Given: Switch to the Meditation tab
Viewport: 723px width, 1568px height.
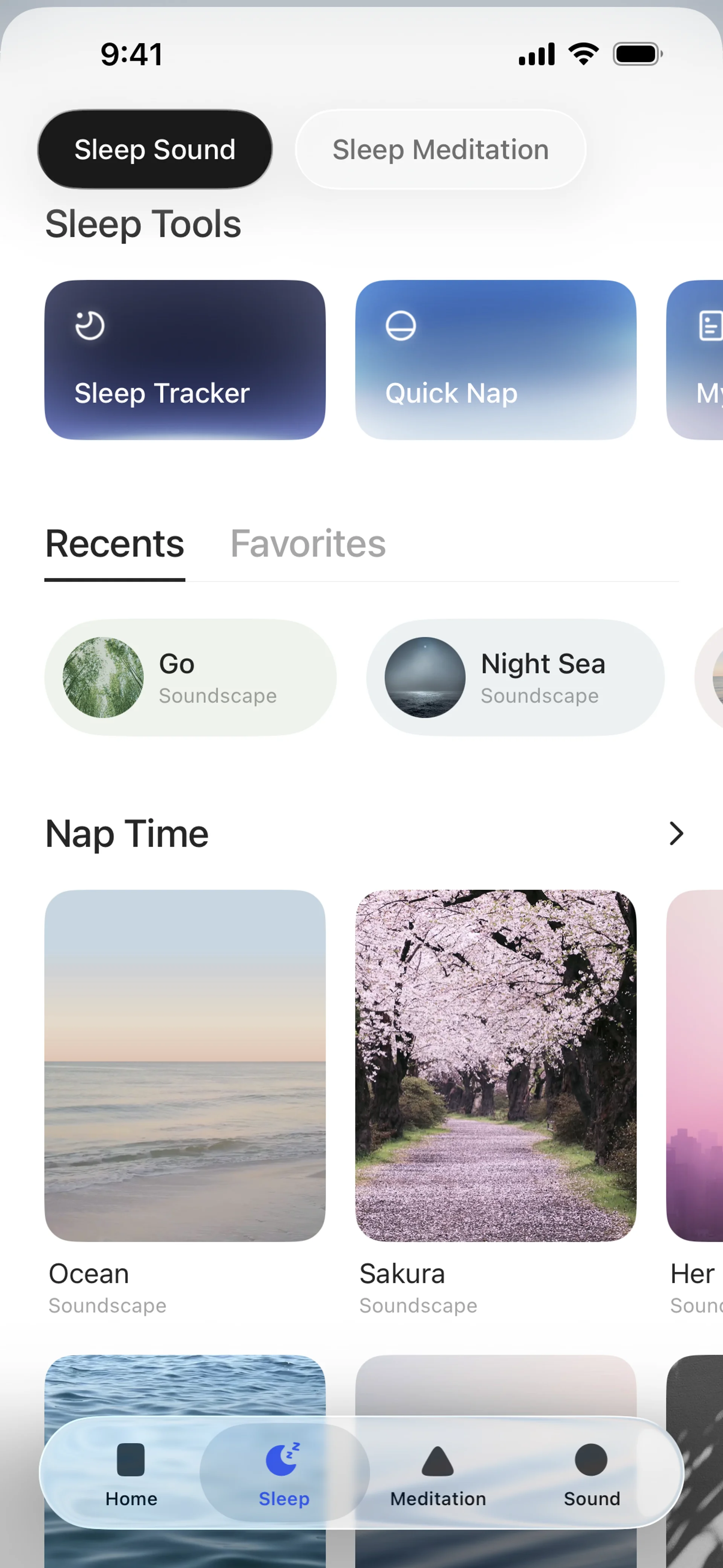Looking at the screenshot, I should pos(438,1474).
